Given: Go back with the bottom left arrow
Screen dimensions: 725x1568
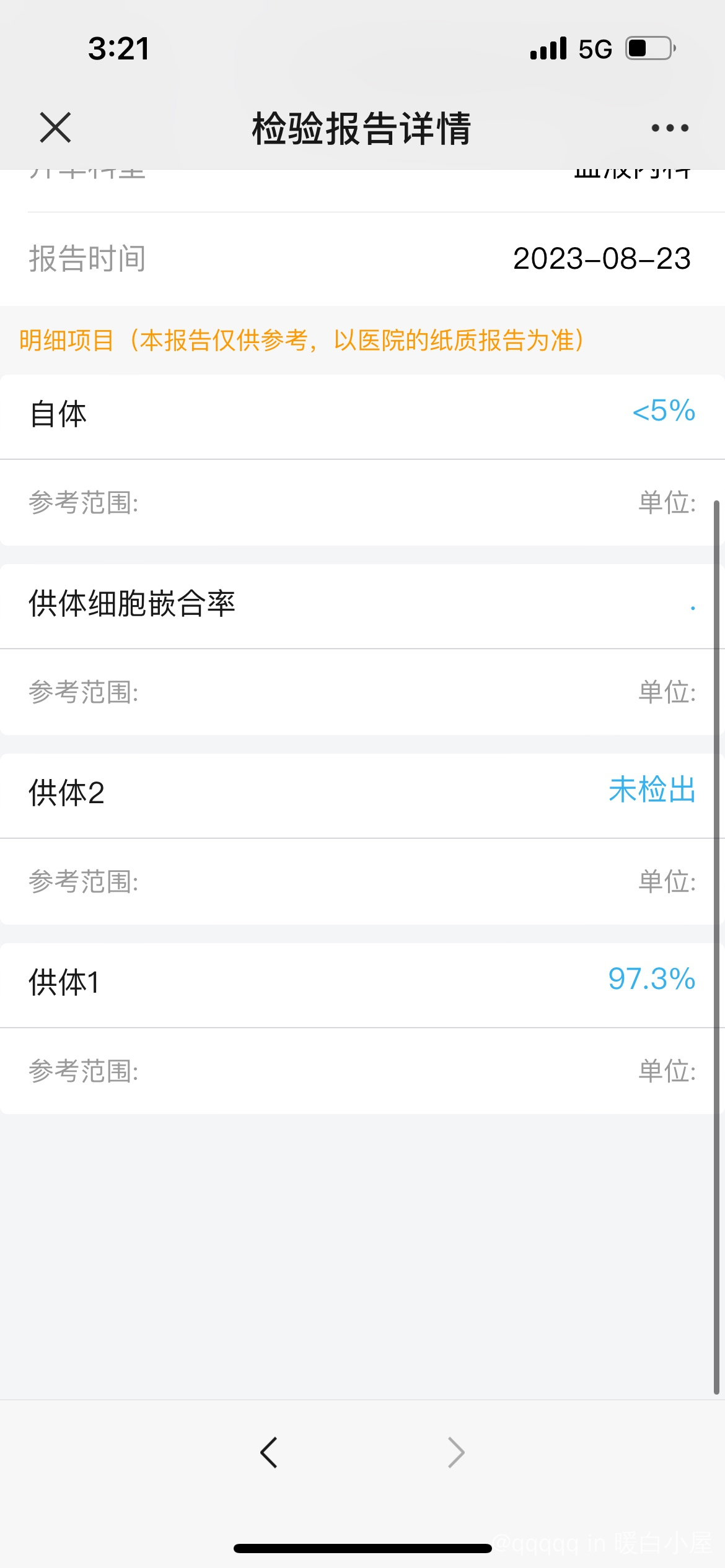Looking at the screenshot, I should (269, 1452).
